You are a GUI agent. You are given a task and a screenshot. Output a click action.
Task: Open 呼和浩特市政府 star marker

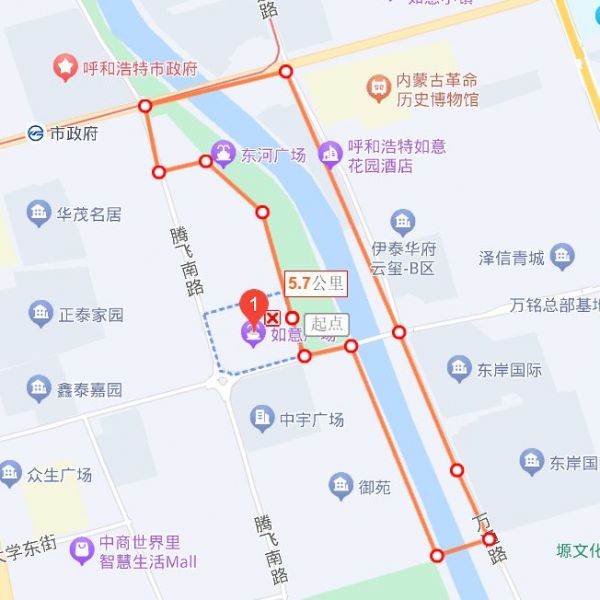65,68
